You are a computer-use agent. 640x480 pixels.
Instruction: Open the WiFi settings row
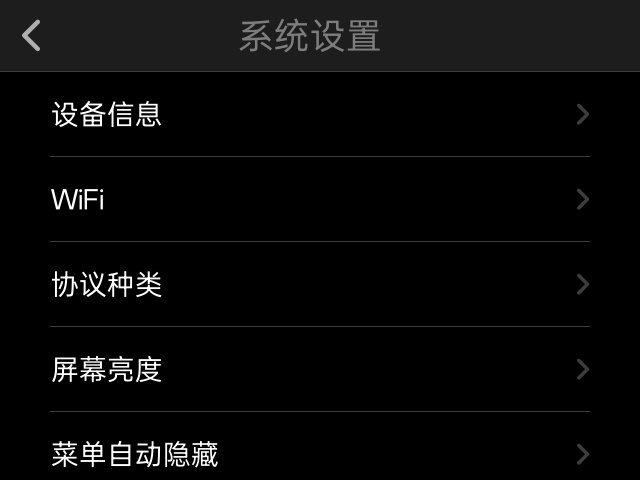320,200
